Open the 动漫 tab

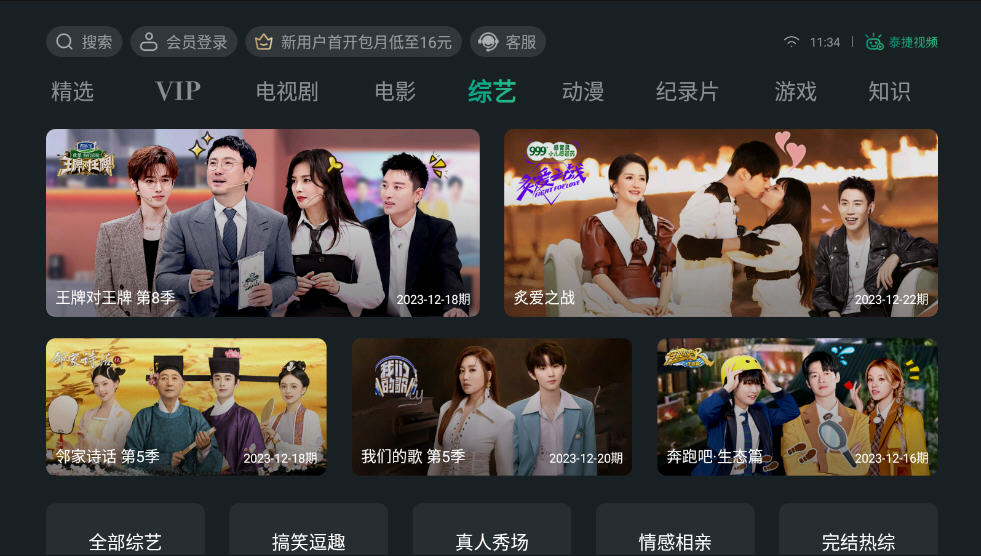583,92
